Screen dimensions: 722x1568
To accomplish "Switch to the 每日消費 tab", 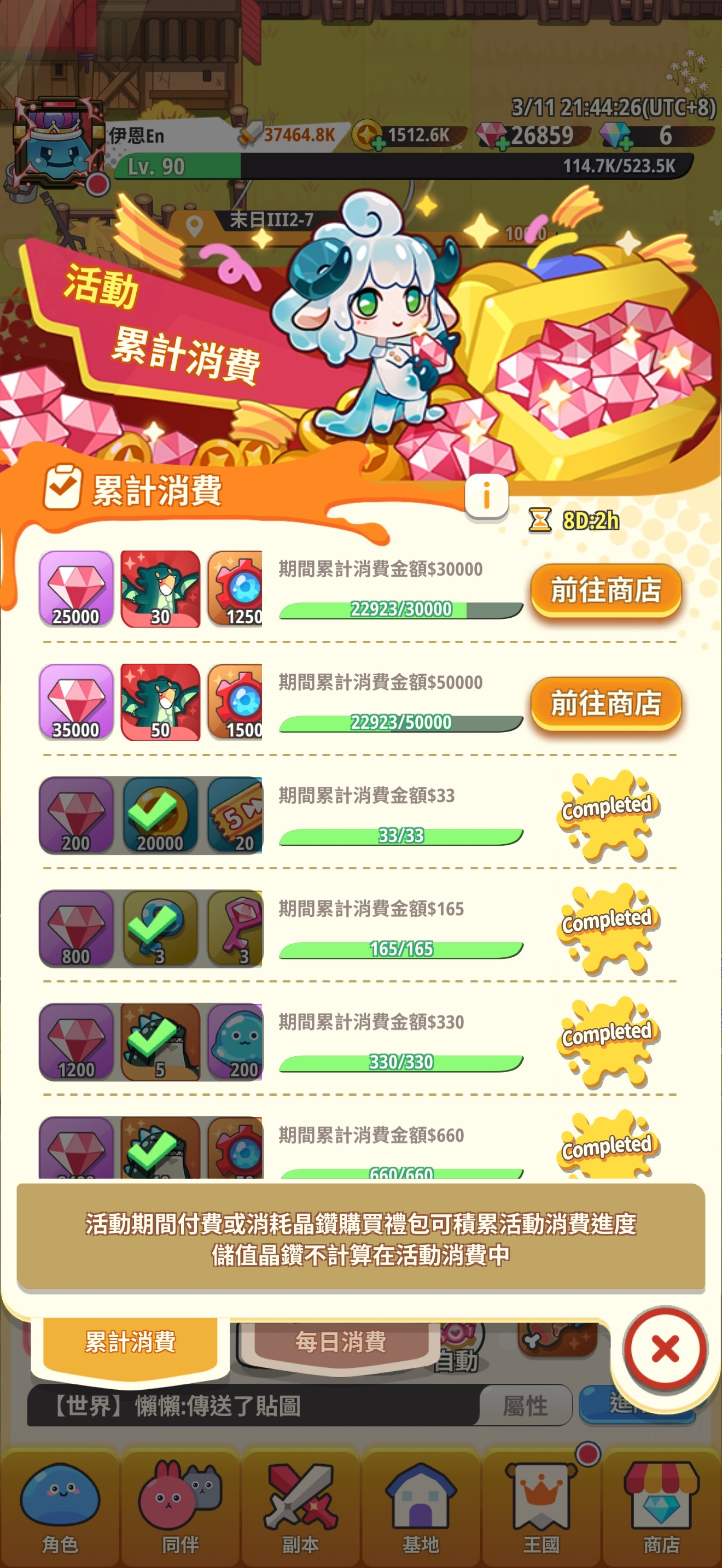I will pos(340,1342).
